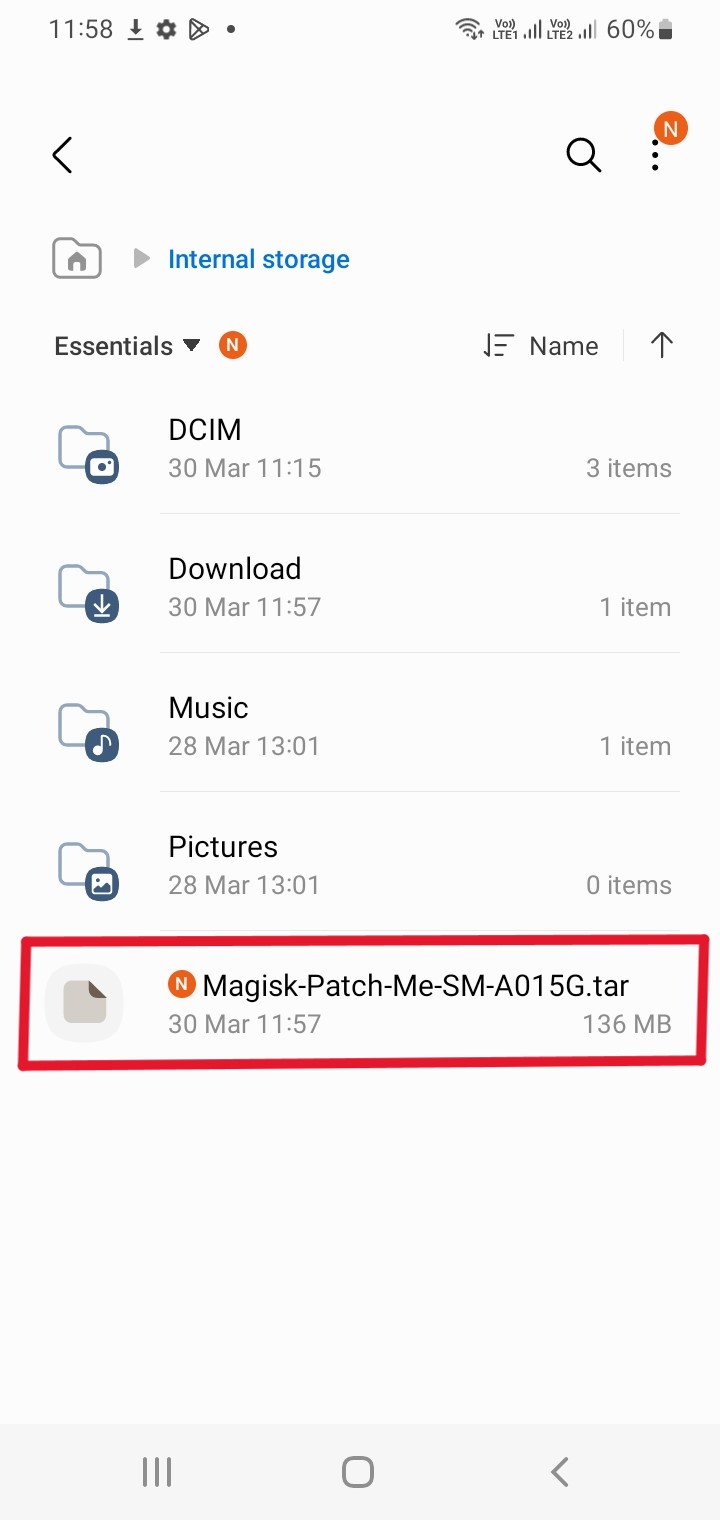Open the search magnifier icon
Viewport: 720px width, 1520px height.
coord(583,155)
